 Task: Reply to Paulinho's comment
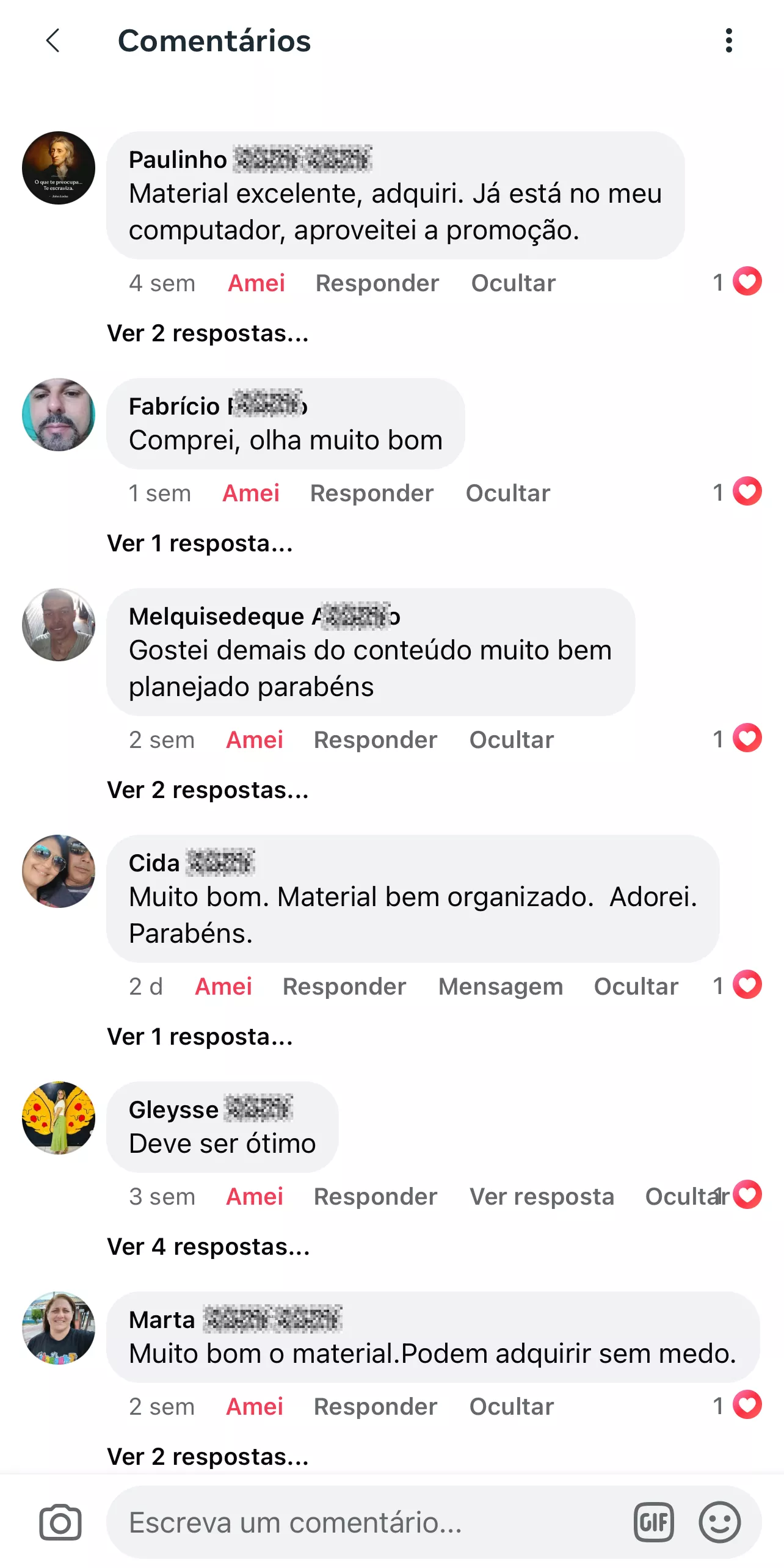pyautogui.click(x=377, y=283)
